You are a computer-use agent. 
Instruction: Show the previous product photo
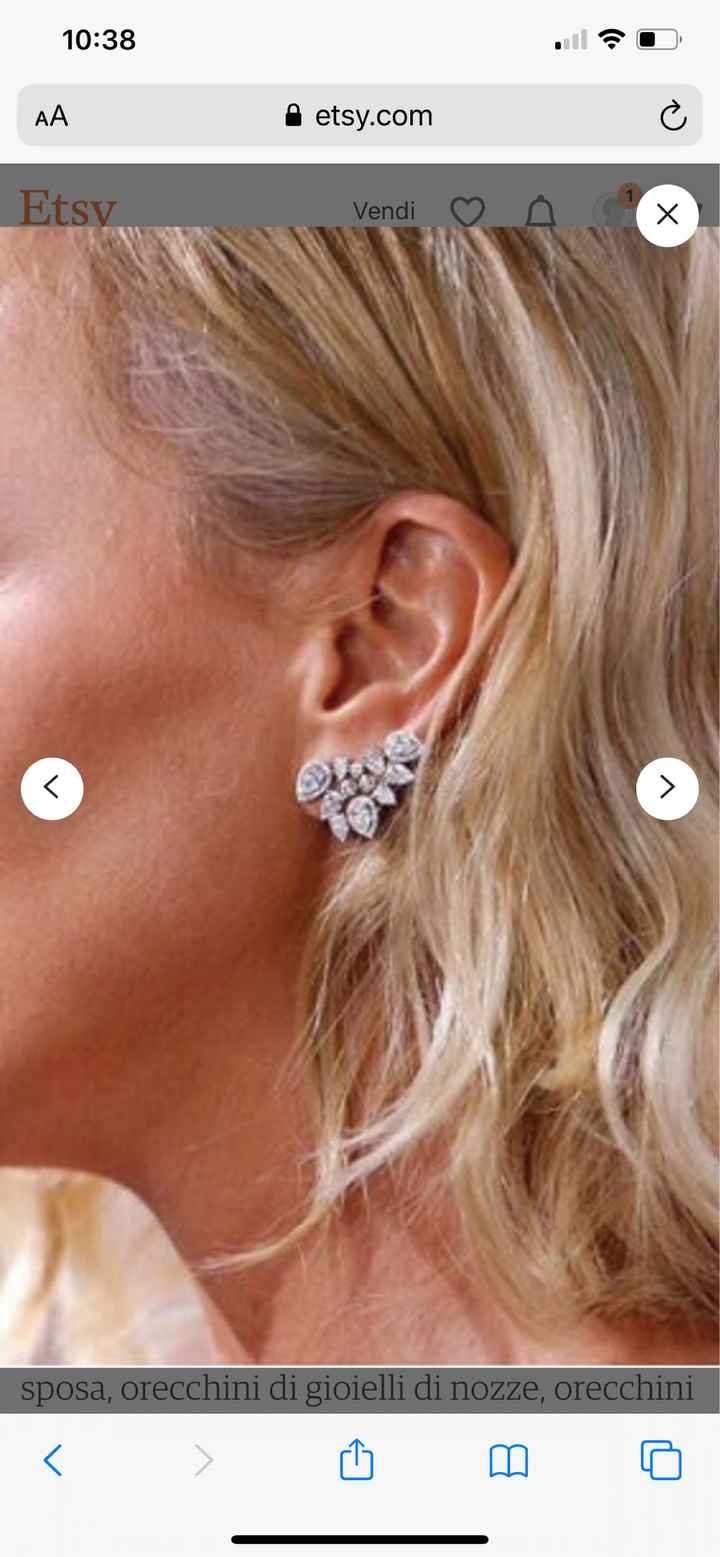[52, 788]
